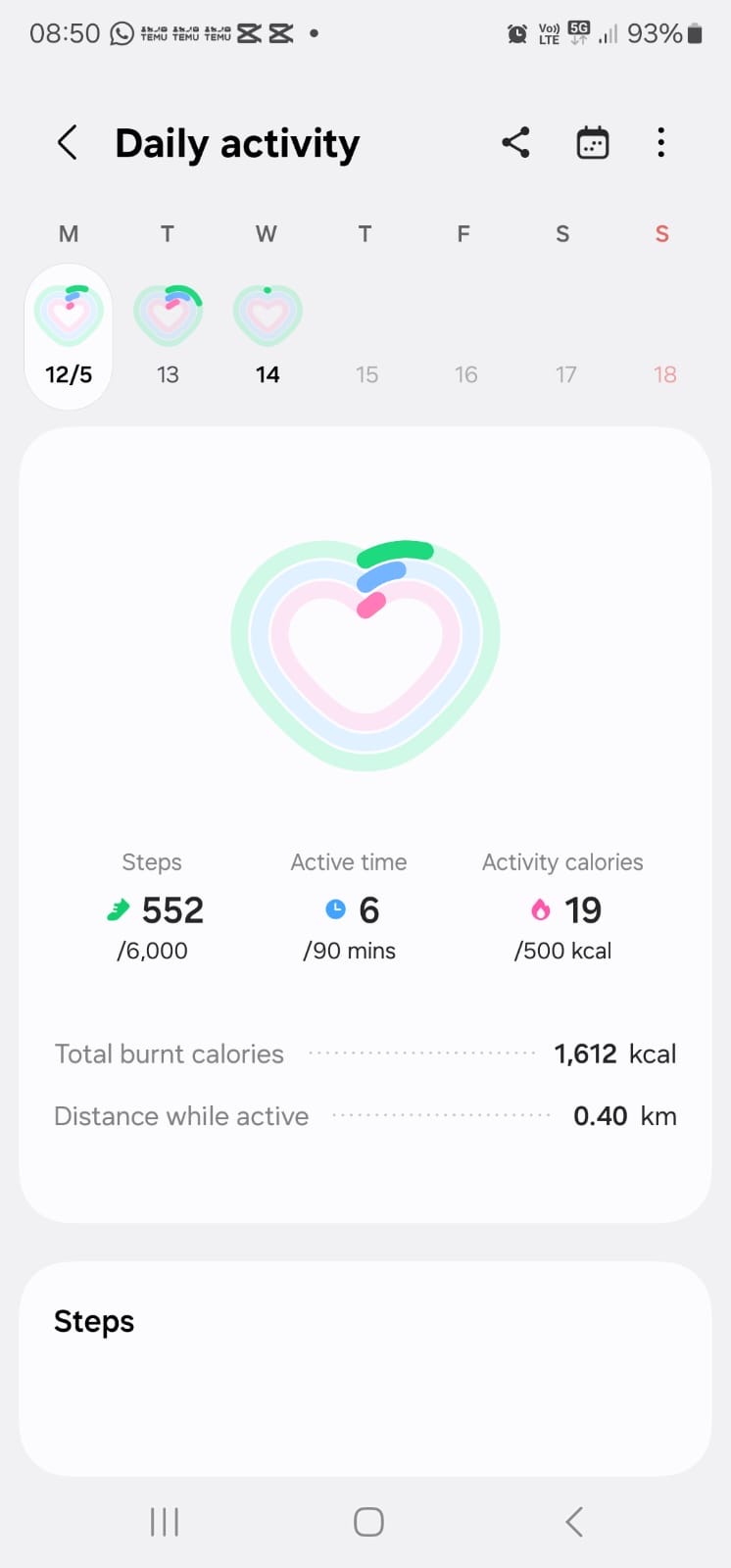Go back from Daily activity
This screenshot has height=1568, width=731.
pyautogui.click(x=67, y=143)
